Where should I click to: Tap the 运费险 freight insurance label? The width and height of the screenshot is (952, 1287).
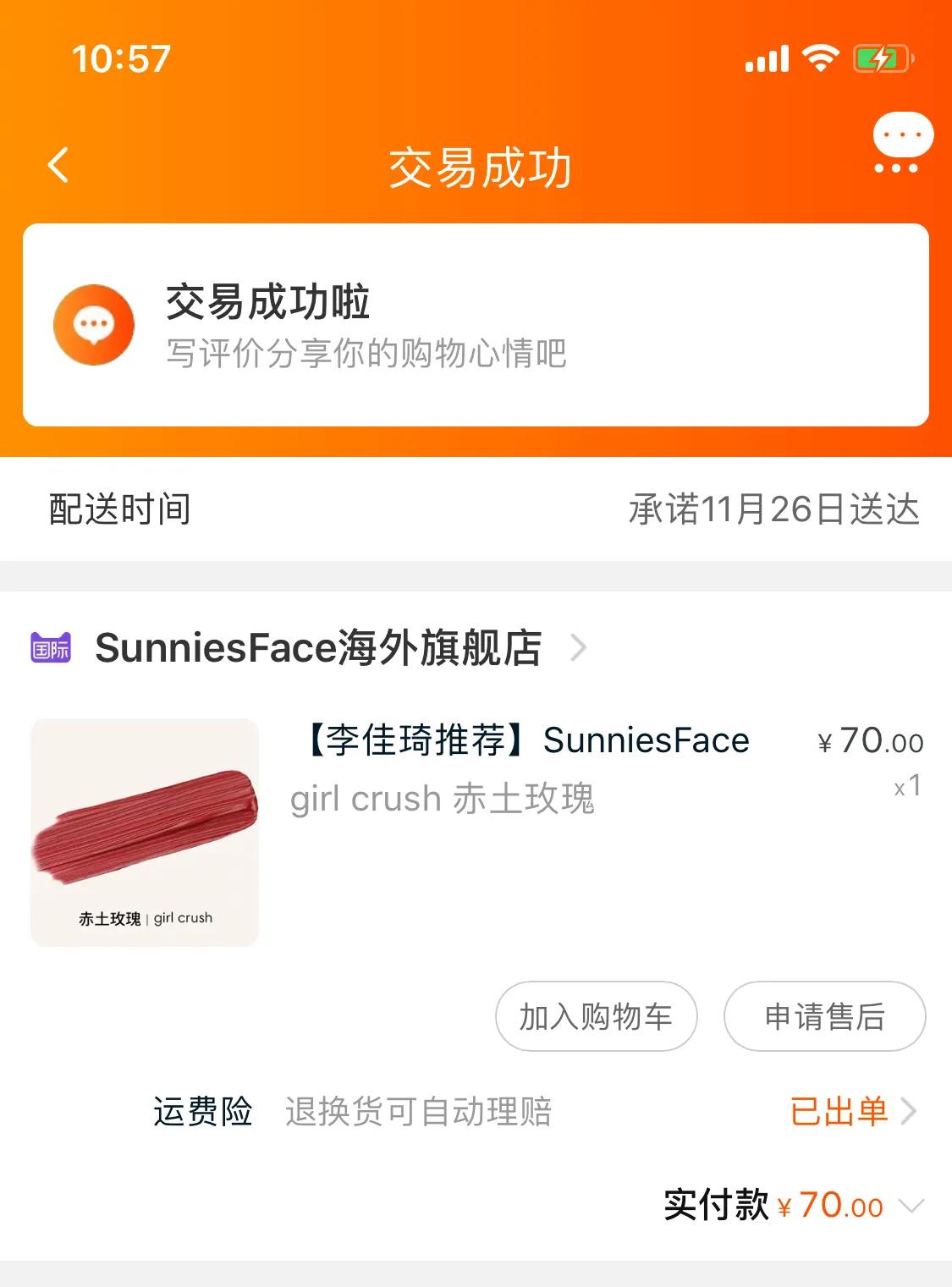point(201,1113)
